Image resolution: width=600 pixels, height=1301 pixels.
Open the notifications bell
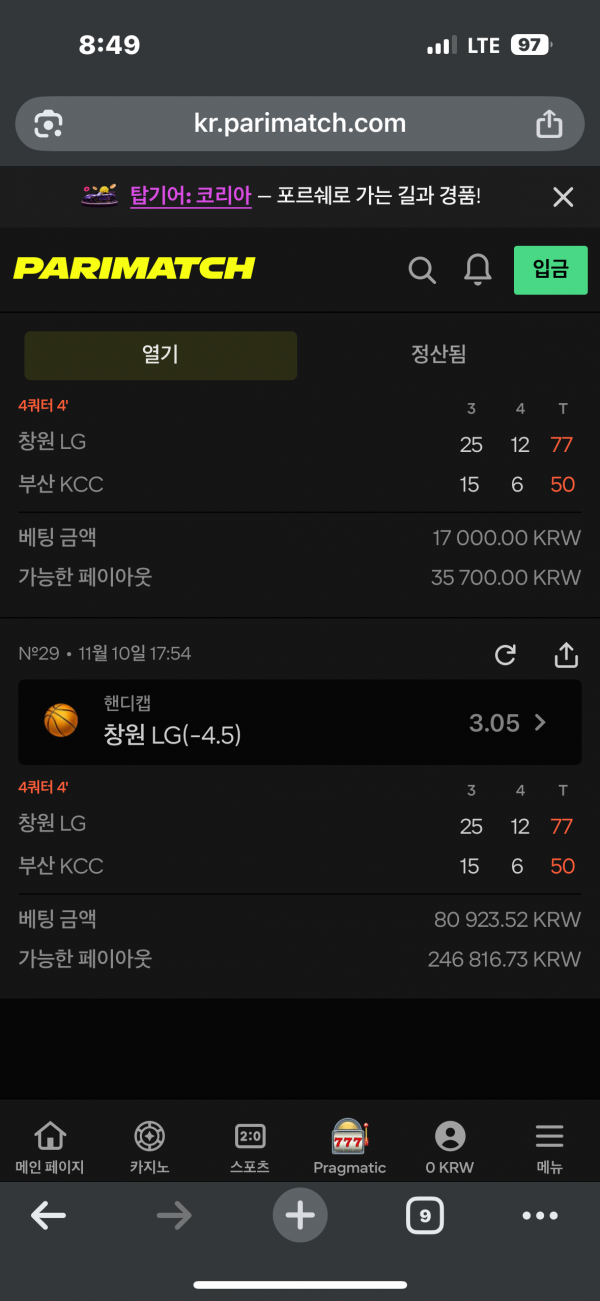478,269
